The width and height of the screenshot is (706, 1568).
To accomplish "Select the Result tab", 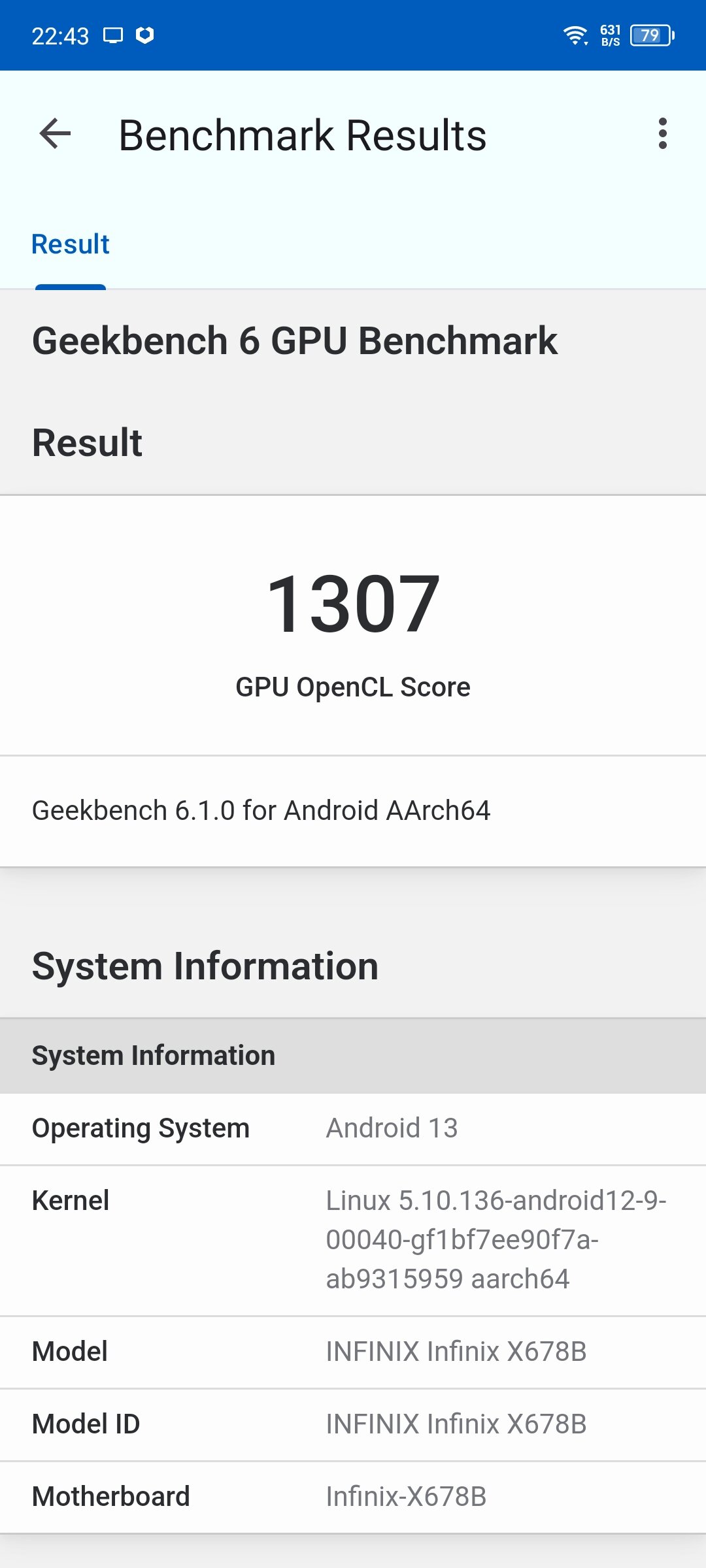I will 71,245.
